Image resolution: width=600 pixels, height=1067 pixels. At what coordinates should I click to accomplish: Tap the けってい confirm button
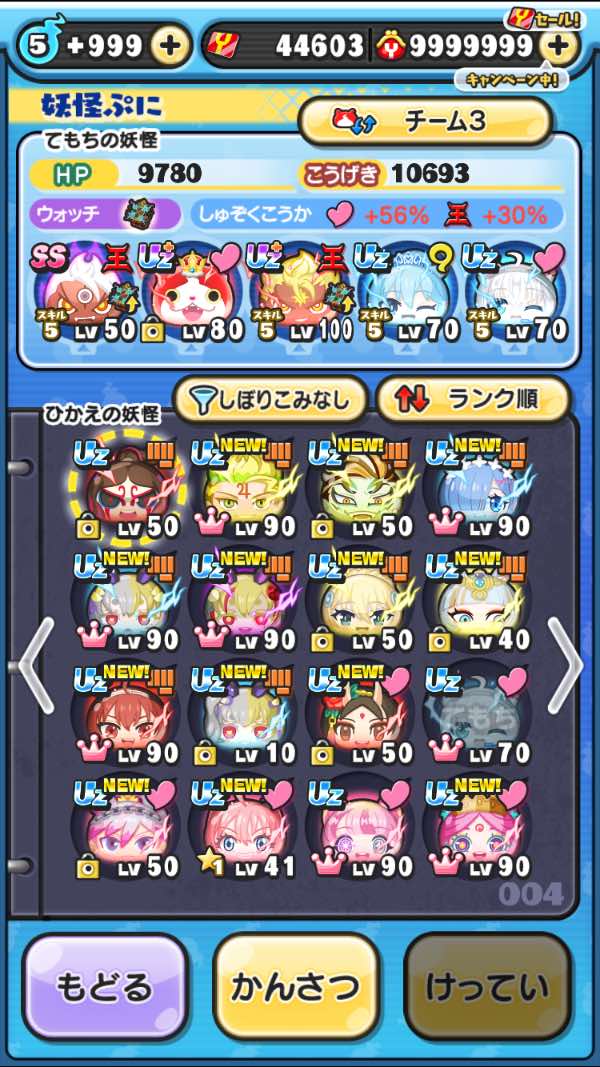point(487,988)
